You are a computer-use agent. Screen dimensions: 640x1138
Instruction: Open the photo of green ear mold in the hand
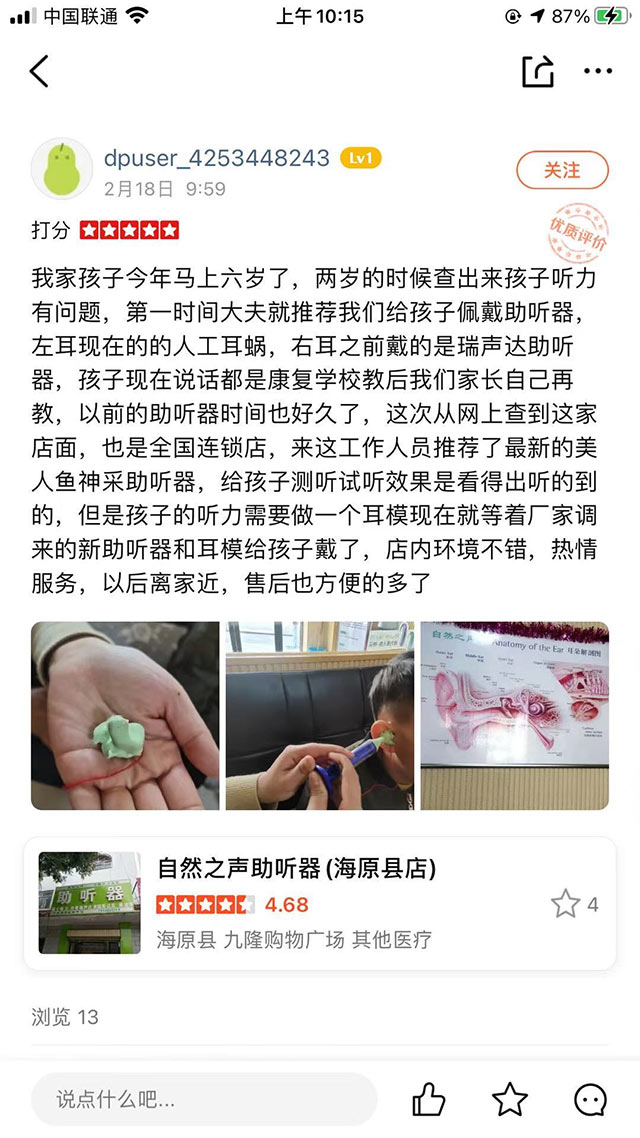pos(125,715)
